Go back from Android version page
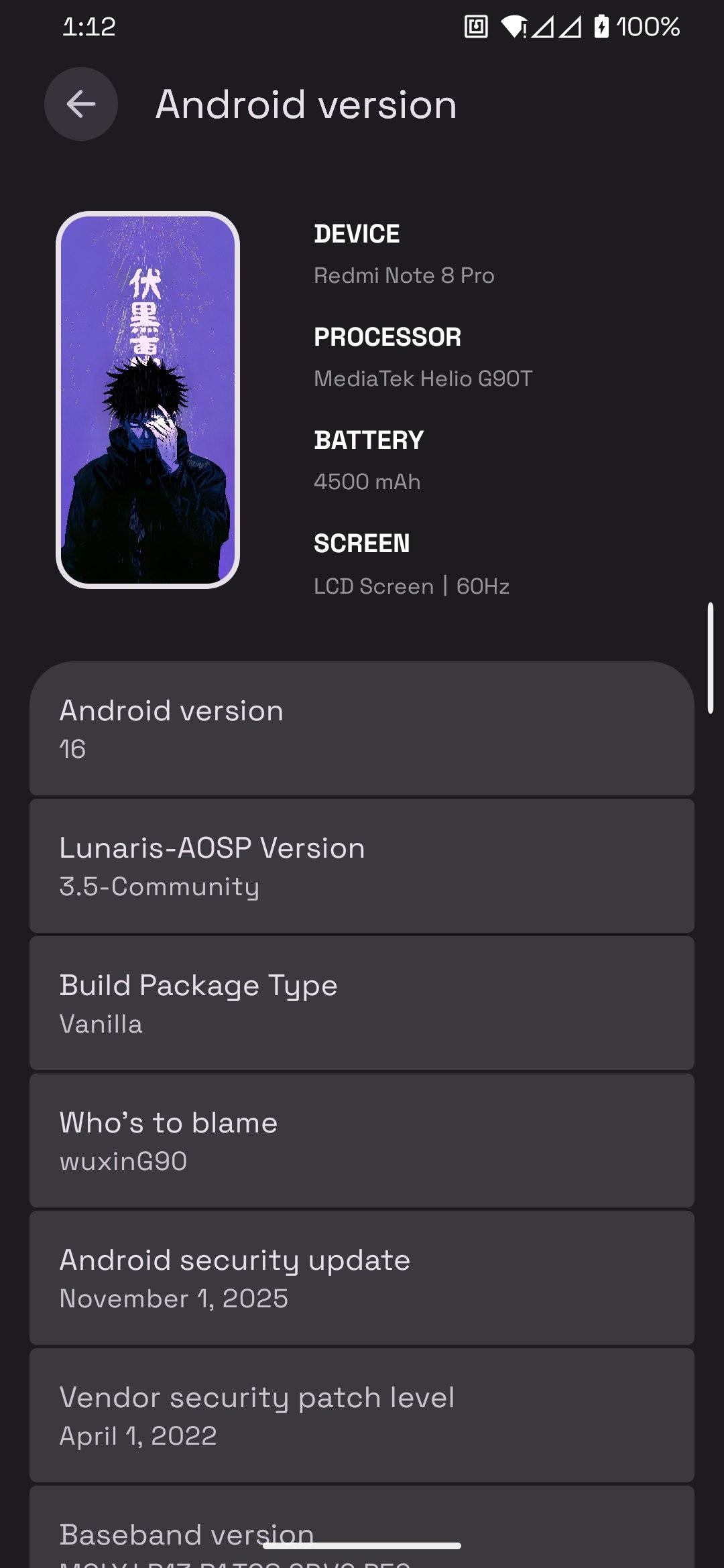The image size is (724, 1568). [81, 104]
